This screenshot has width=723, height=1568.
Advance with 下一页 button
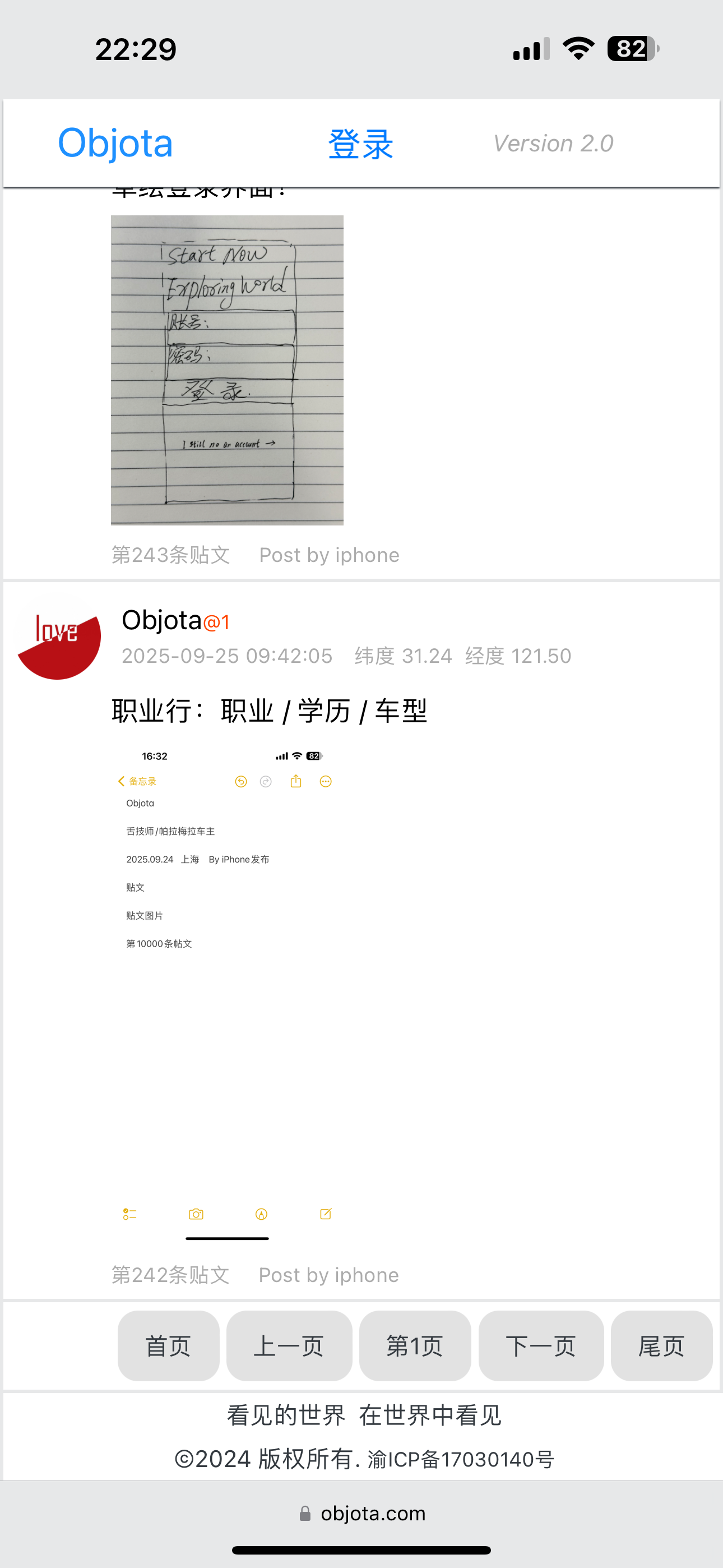(540, 1346)
